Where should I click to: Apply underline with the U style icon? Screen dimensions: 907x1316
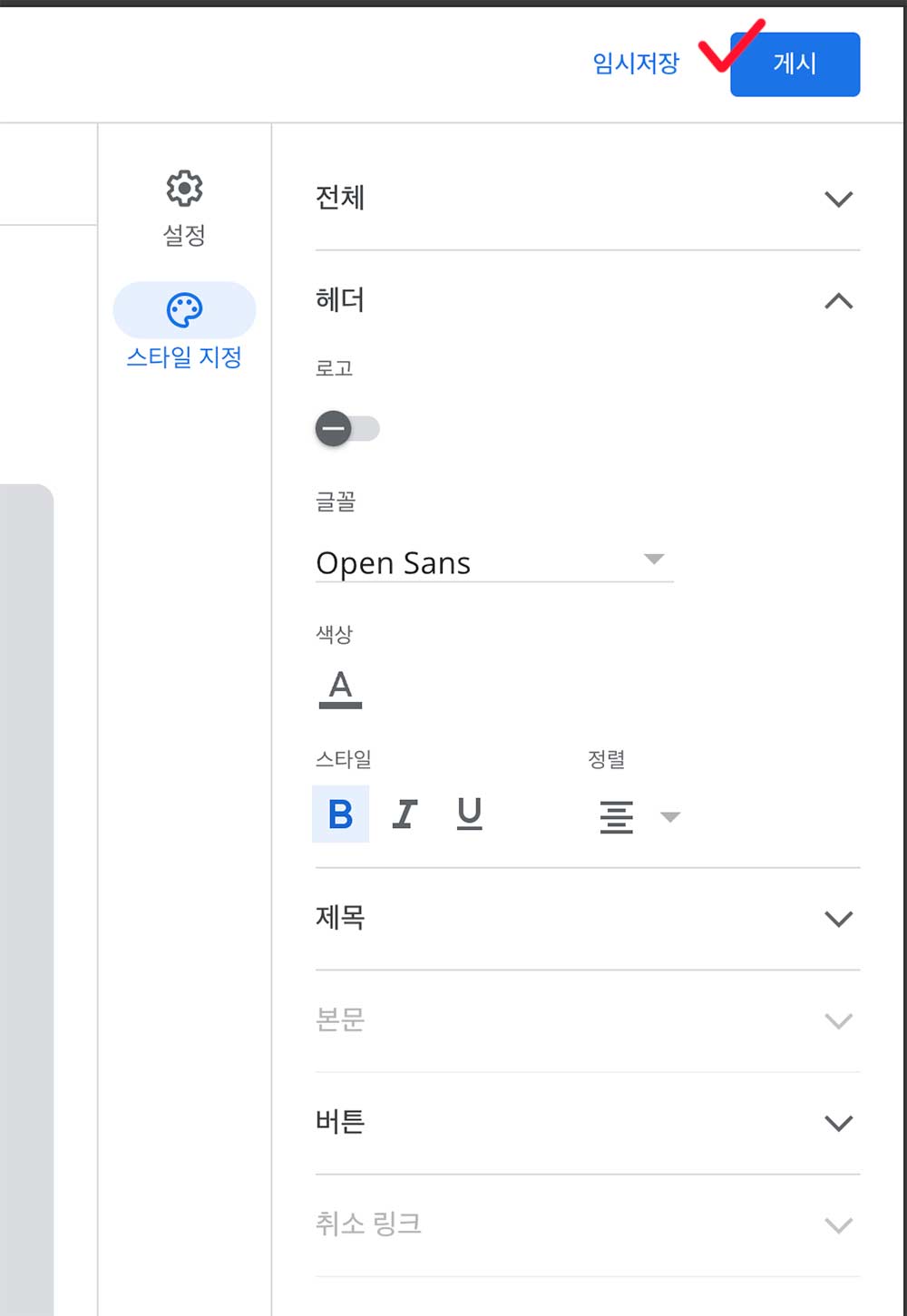click(x=469, y=814)
